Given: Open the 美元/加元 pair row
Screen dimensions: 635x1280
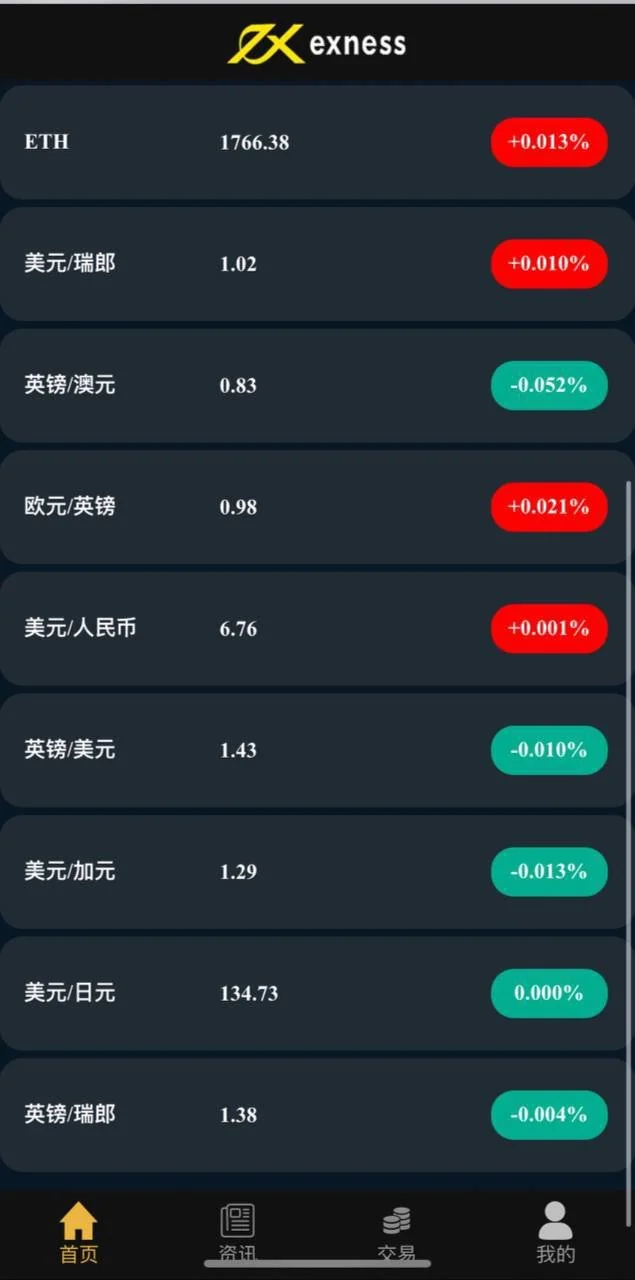Looking at the screenshot, I should (317, 872).
